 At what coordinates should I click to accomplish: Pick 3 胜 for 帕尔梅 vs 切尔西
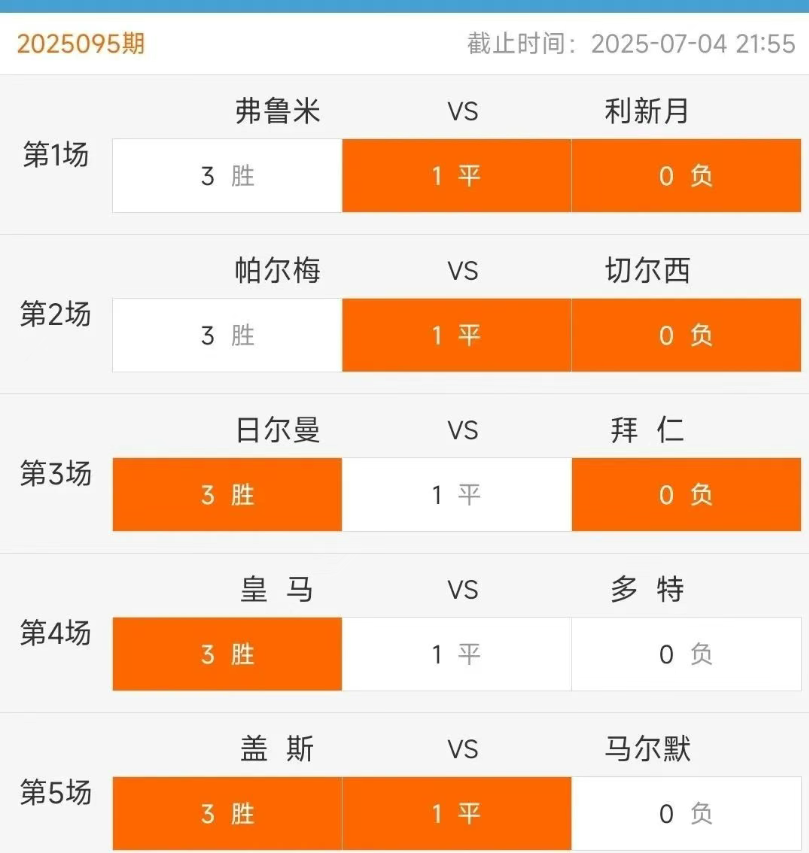coord(227,335)
